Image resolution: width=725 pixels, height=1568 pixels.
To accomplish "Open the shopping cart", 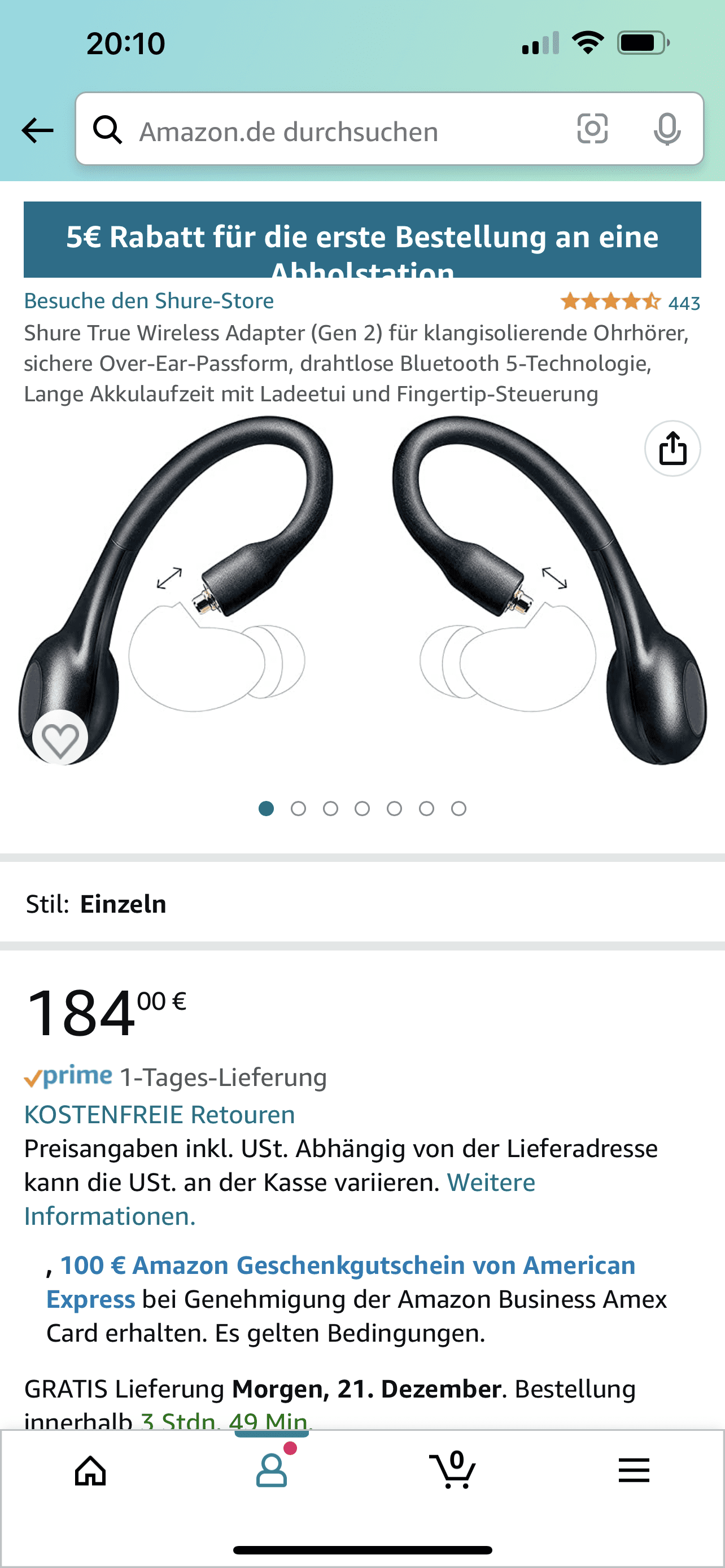I will [x=452, y=1471].
